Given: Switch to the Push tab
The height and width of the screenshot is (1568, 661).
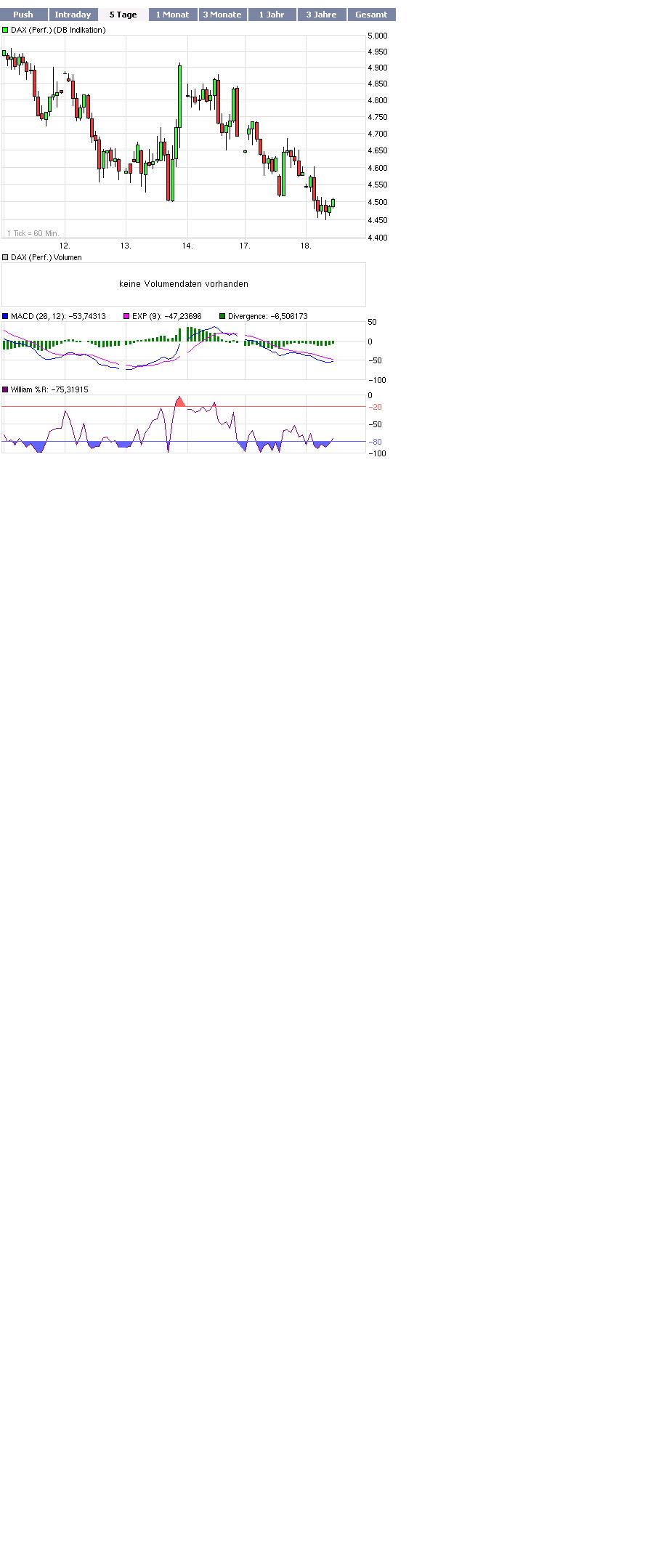Looking at the screenshot, I should click(x=23, y=15).
